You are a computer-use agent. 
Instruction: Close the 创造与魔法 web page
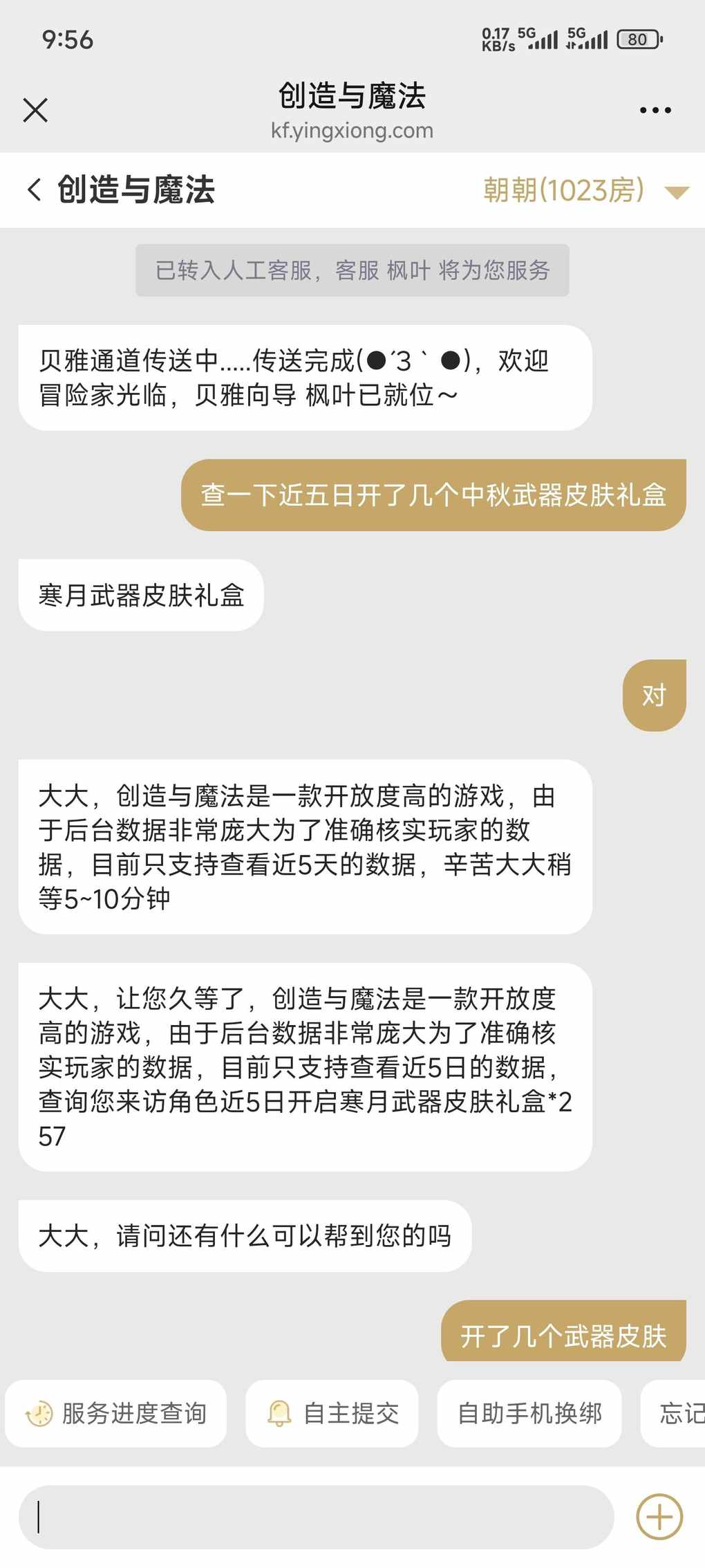point(35,110)
